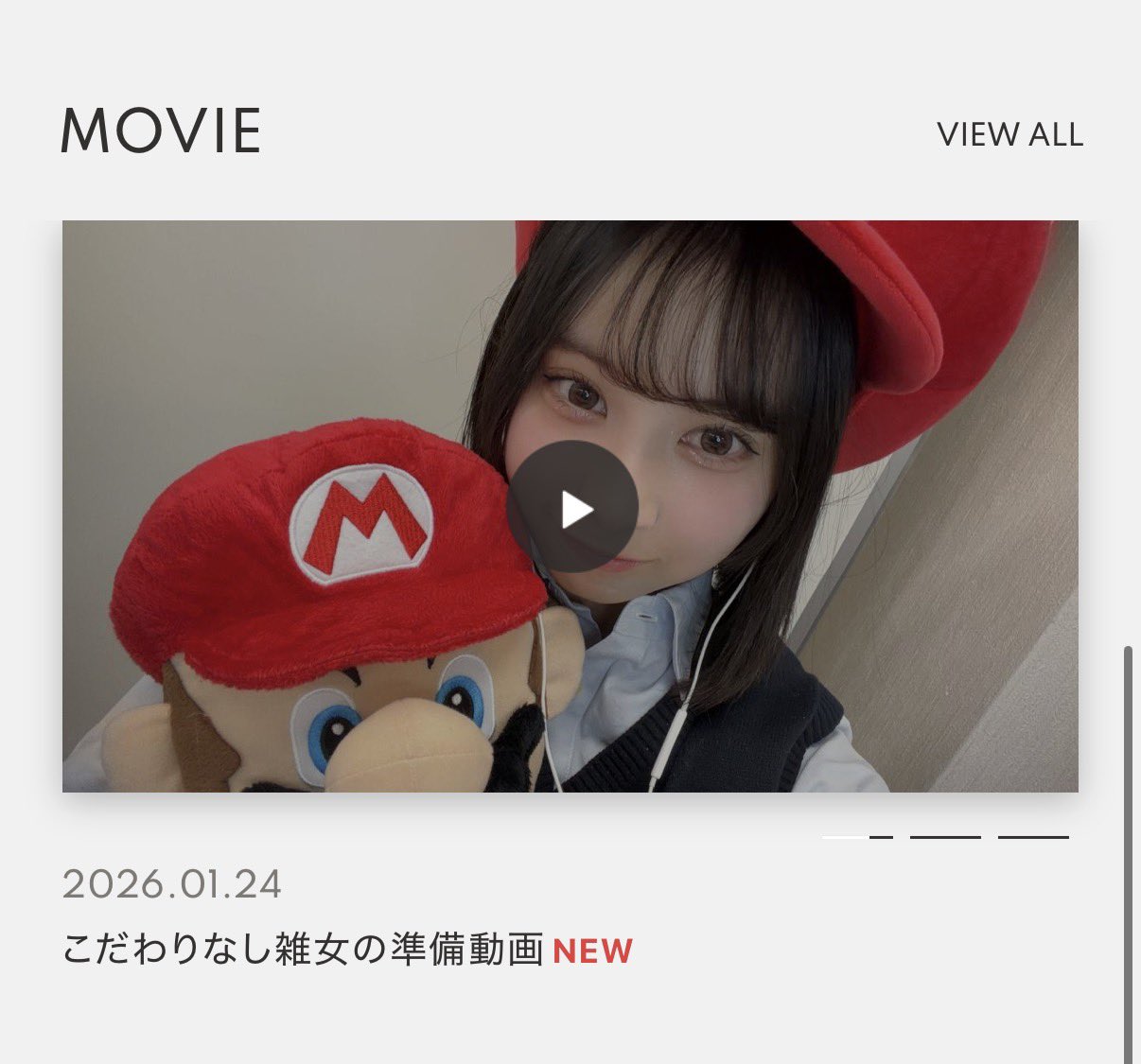The width and height of the screenshot is (1141, 1064).
Task: Jump to the second carousel slide indicator
Action: click(x=944, y=837)
